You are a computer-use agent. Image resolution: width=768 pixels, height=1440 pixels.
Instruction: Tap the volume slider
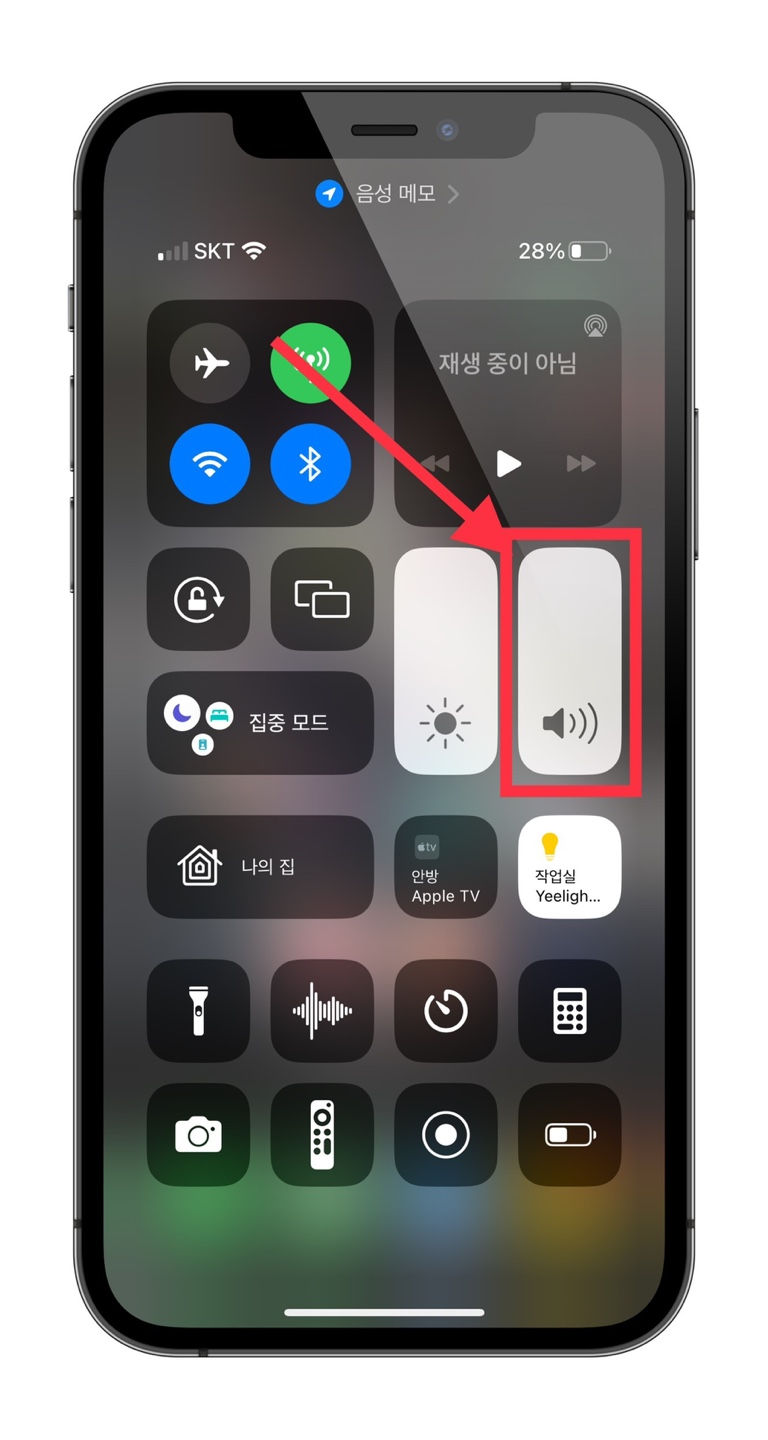(x=570, y=660)
